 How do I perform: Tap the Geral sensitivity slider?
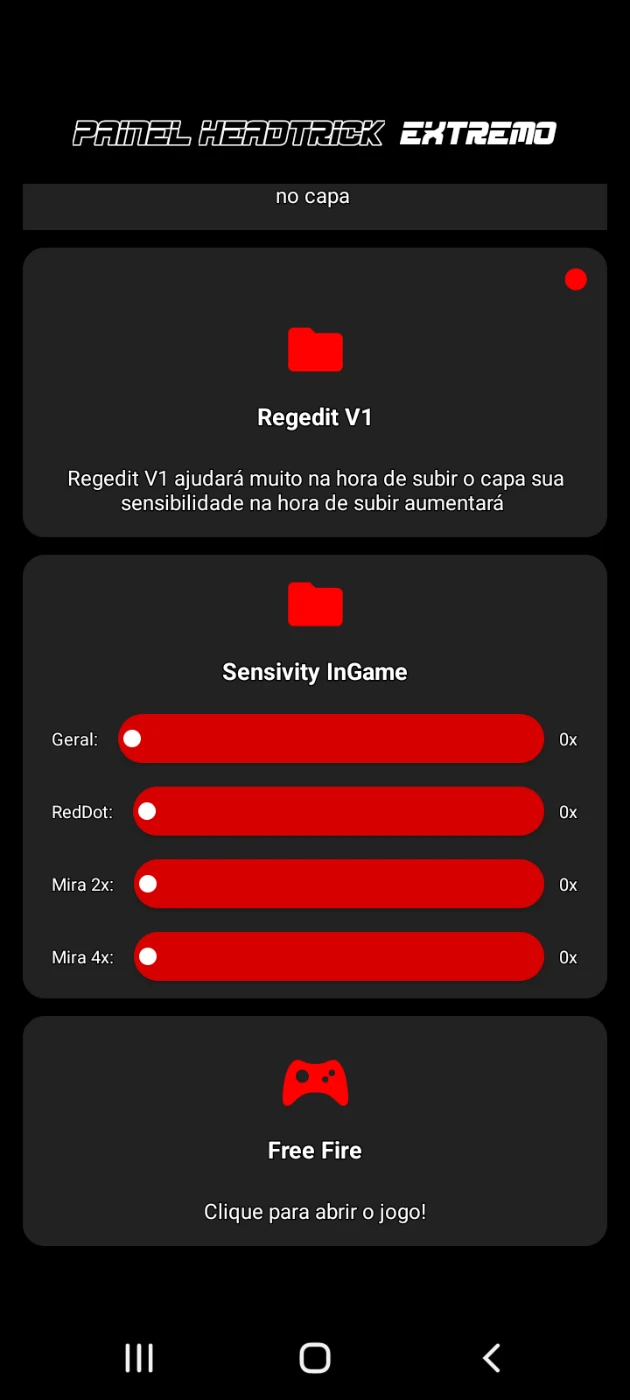coord(331,739)
